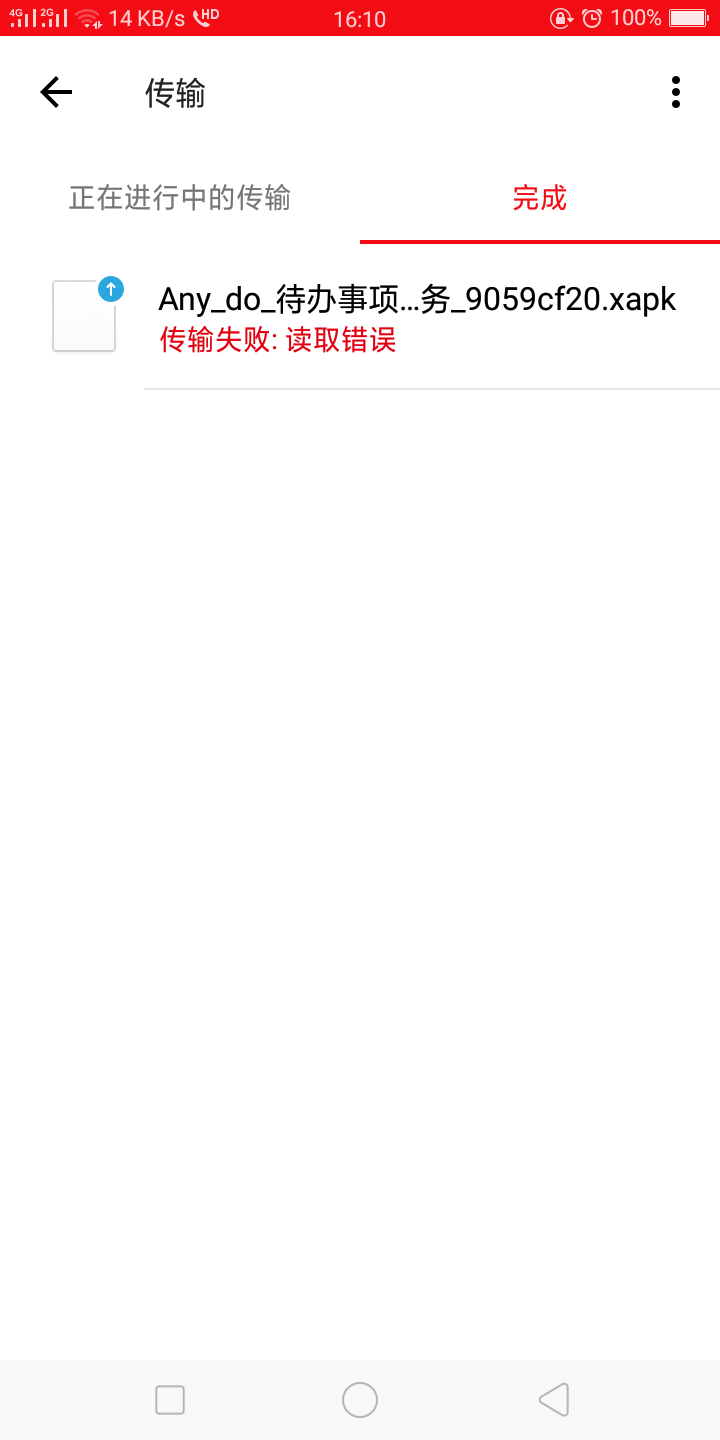The image size is (720, 1440).
Task: Go back using the arrow in app bar
Action: (56, 93)
